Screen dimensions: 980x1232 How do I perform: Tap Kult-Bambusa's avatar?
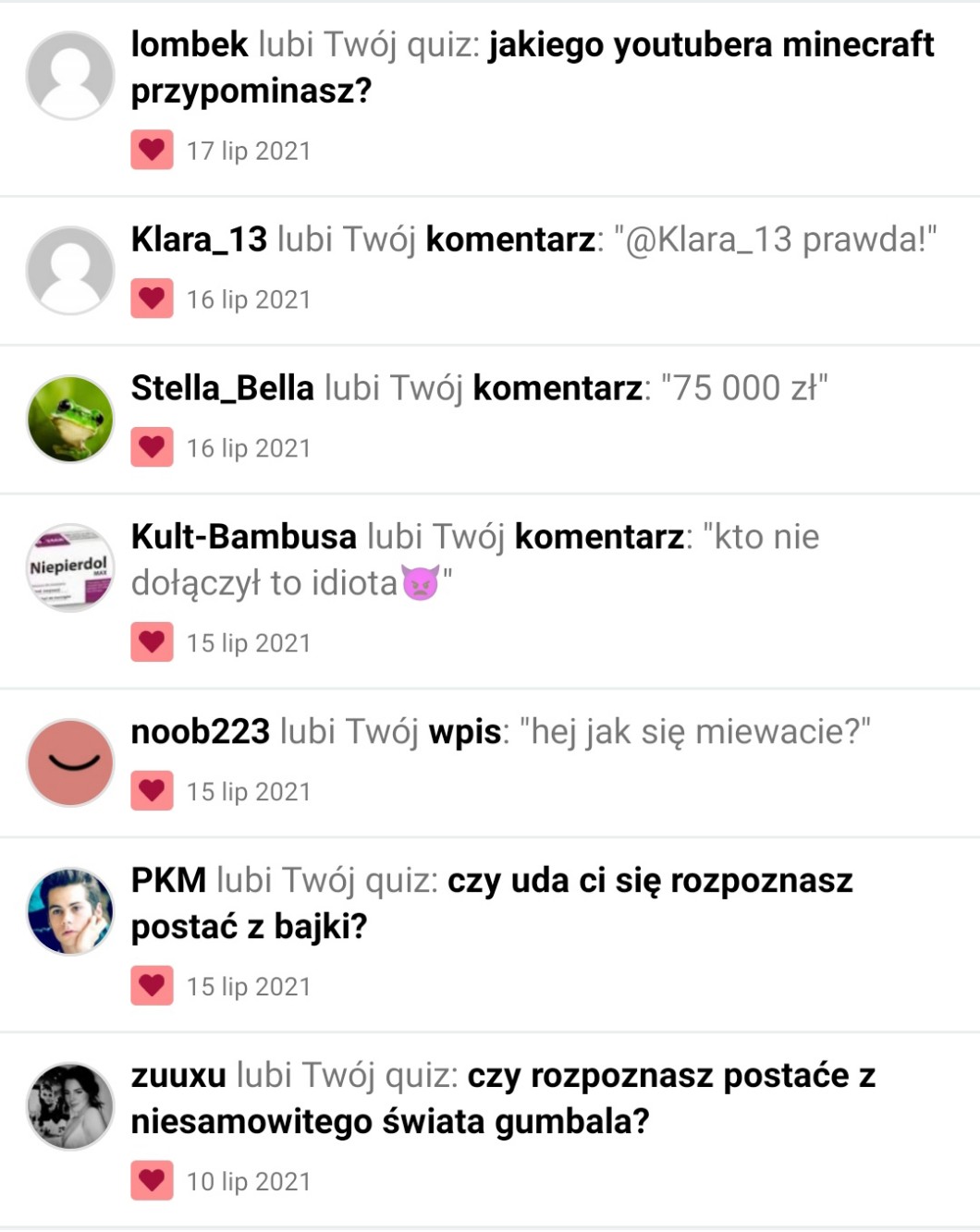(70, 567)
